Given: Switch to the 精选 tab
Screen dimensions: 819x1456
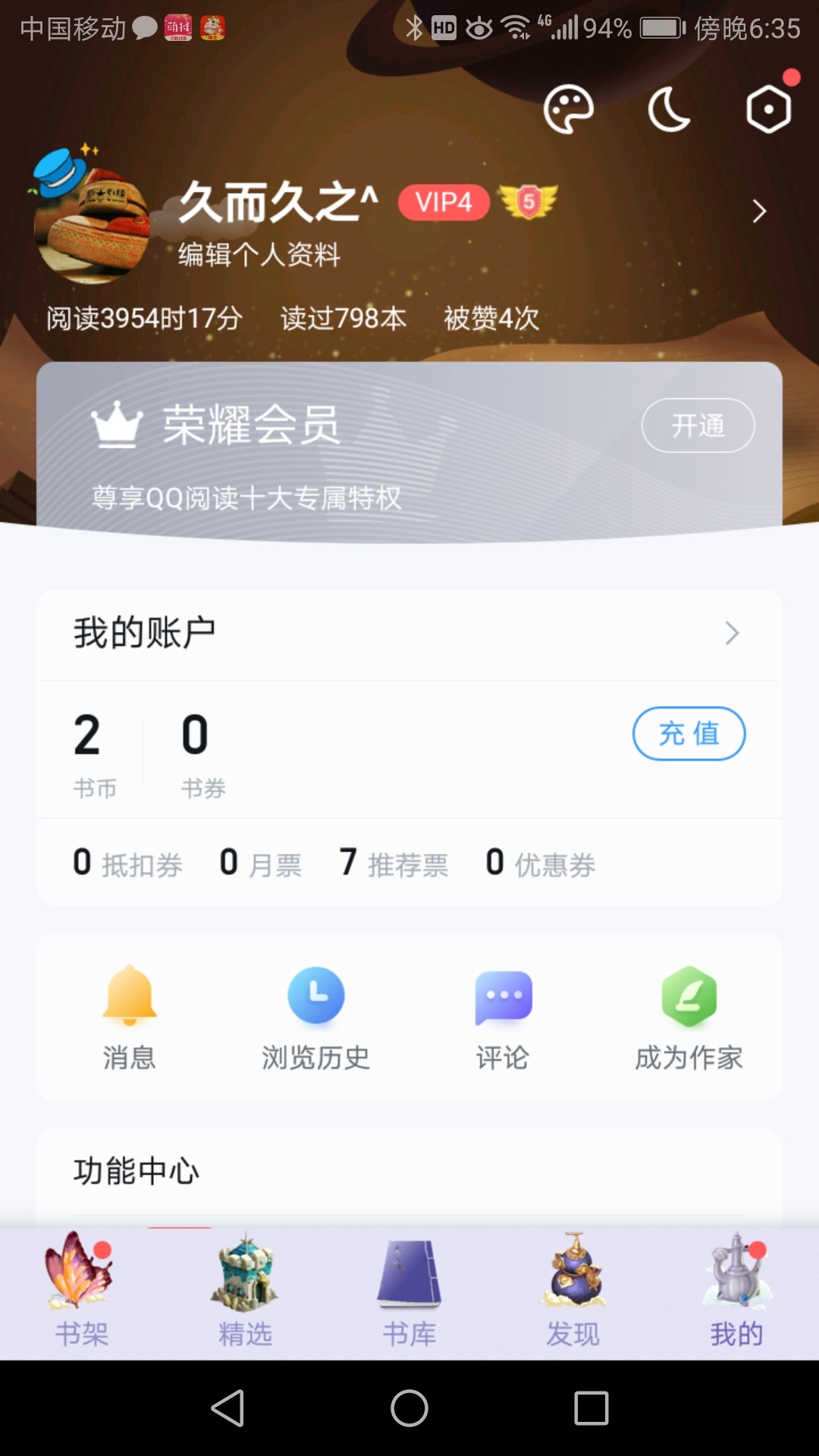Looking at the screenshot, I should (246, 1291).
